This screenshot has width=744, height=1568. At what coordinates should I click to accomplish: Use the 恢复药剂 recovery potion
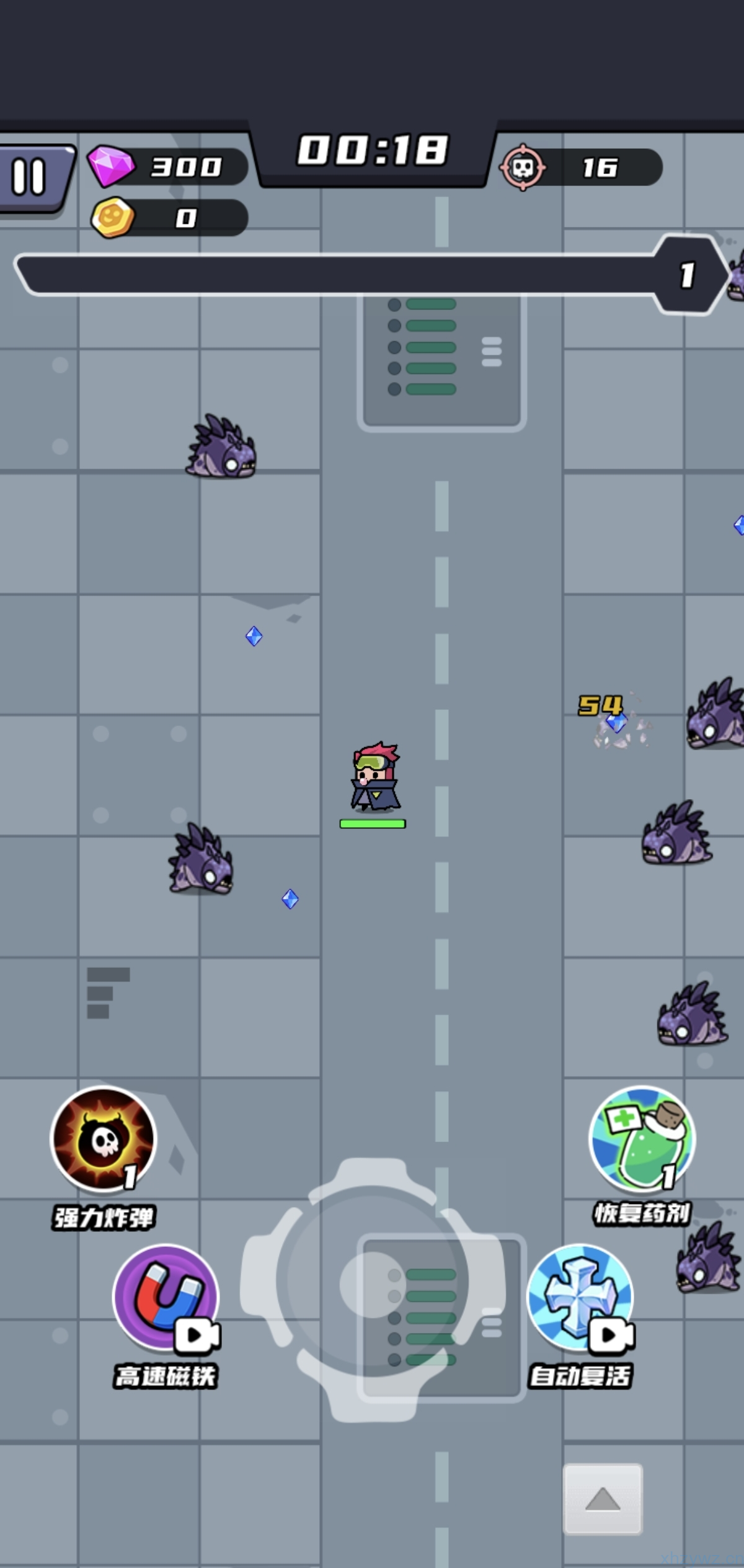[x=642, y=1138]
